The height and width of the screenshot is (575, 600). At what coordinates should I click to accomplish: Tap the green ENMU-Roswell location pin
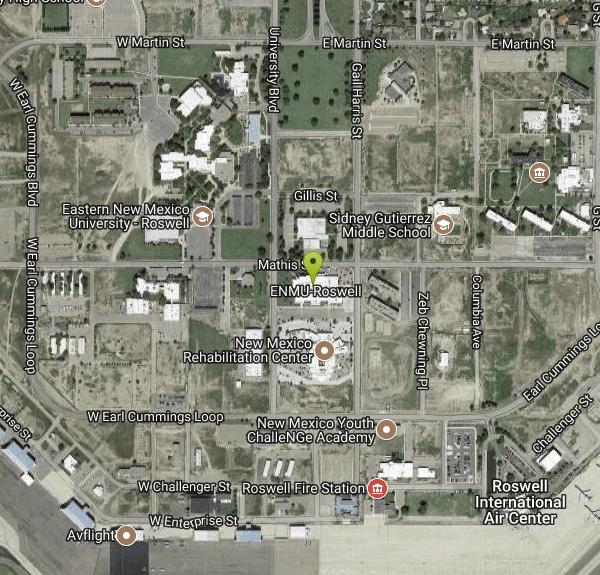314,268
